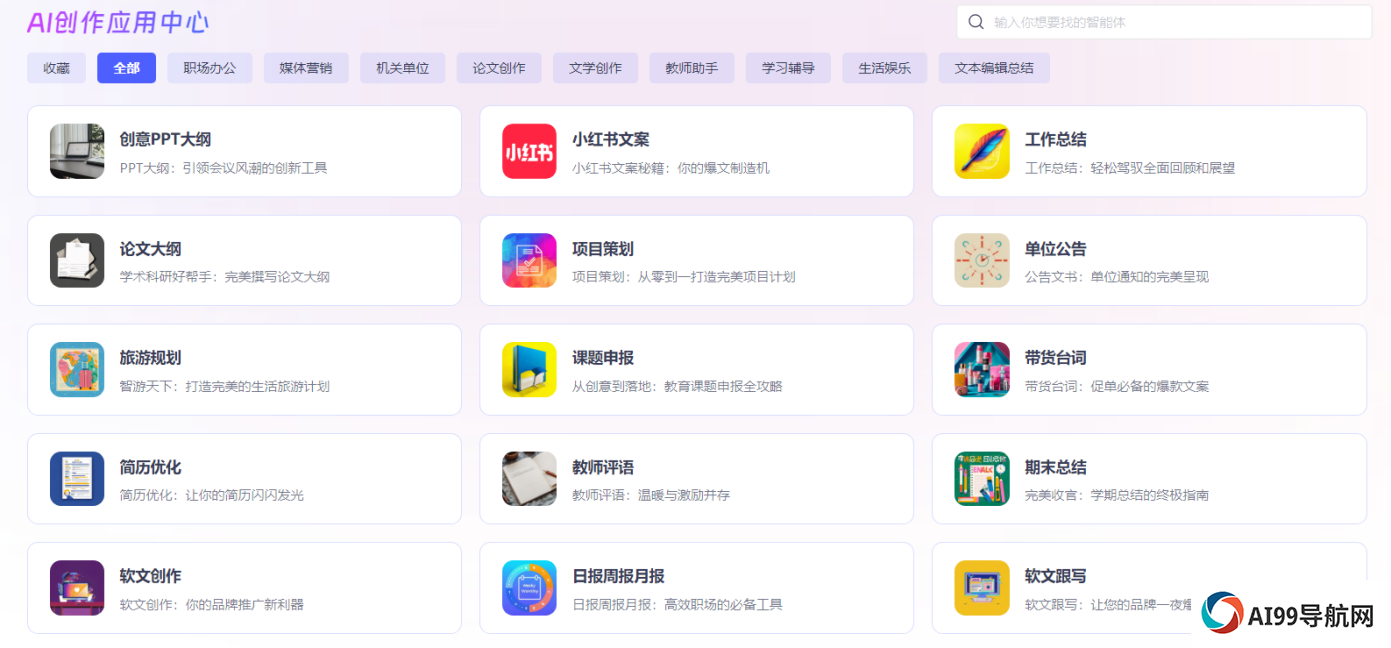Switch to the 媒体营销 category
Screen dimensions: 1391x648
point(306,68)
